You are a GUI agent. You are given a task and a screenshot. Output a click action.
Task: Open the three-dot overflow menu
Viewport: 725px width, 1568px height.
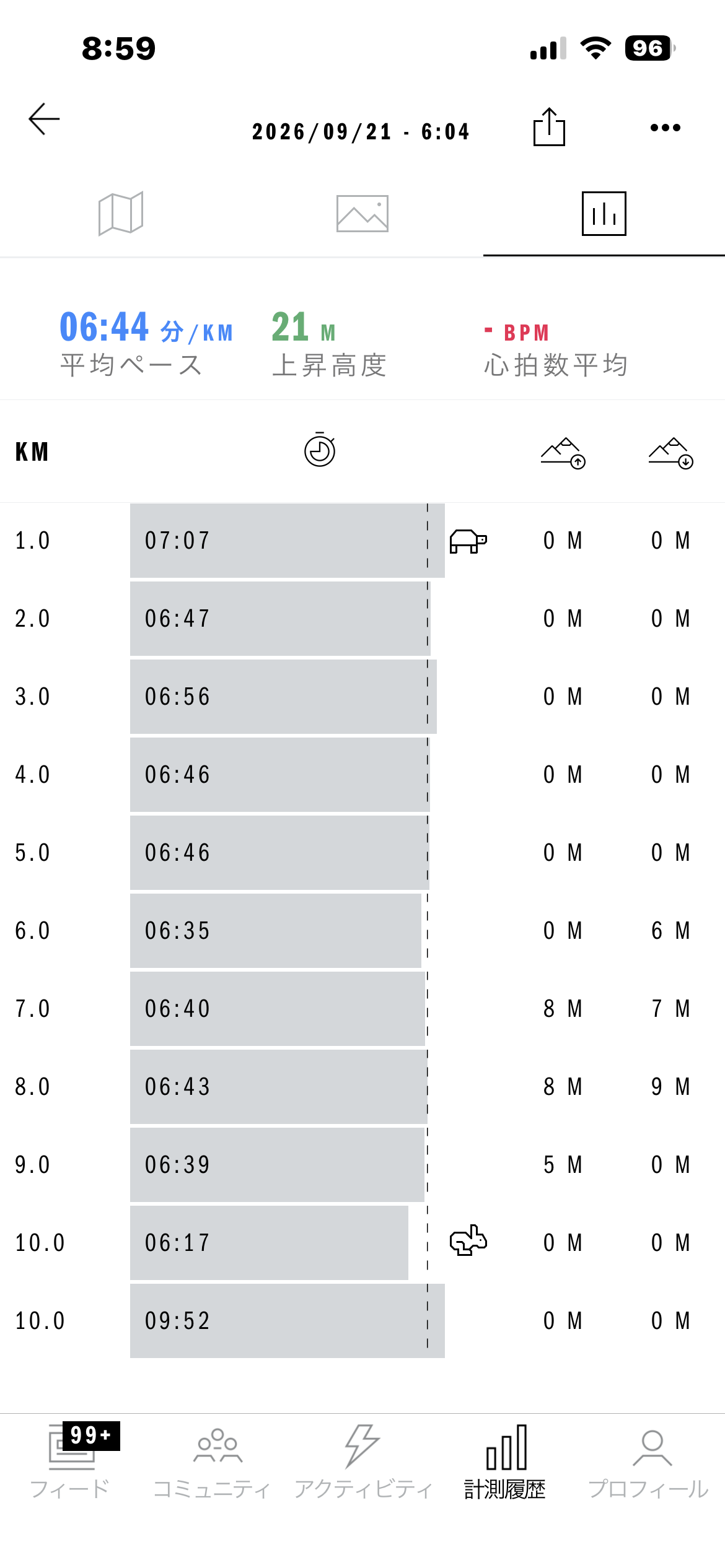(666, 128)
